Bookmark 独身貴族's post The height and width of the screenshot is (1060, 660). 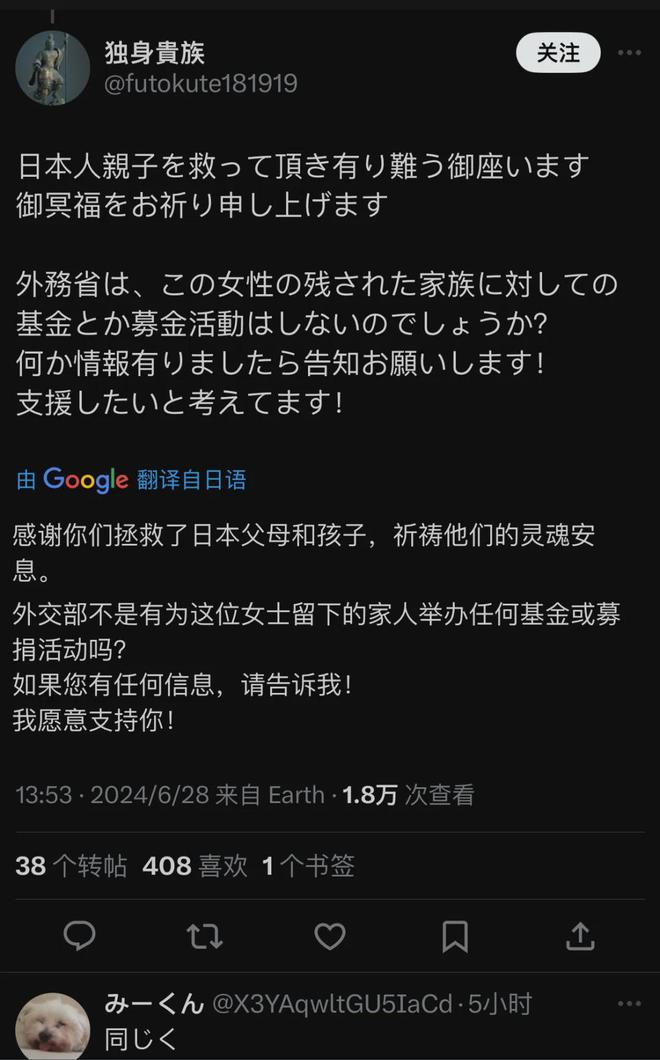[x=455, y=936]
